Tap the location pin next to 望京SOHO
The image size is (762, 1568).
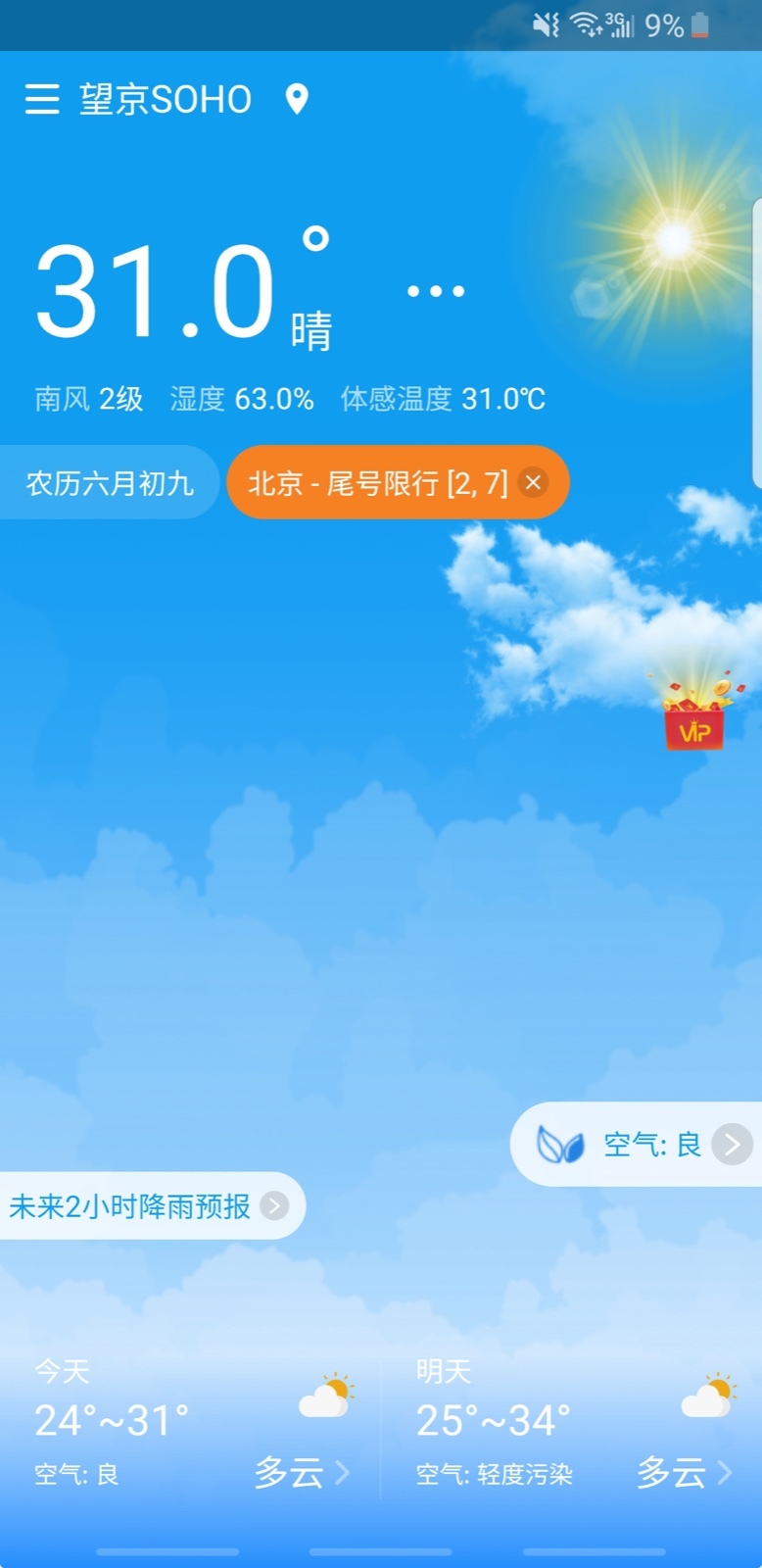297,99
